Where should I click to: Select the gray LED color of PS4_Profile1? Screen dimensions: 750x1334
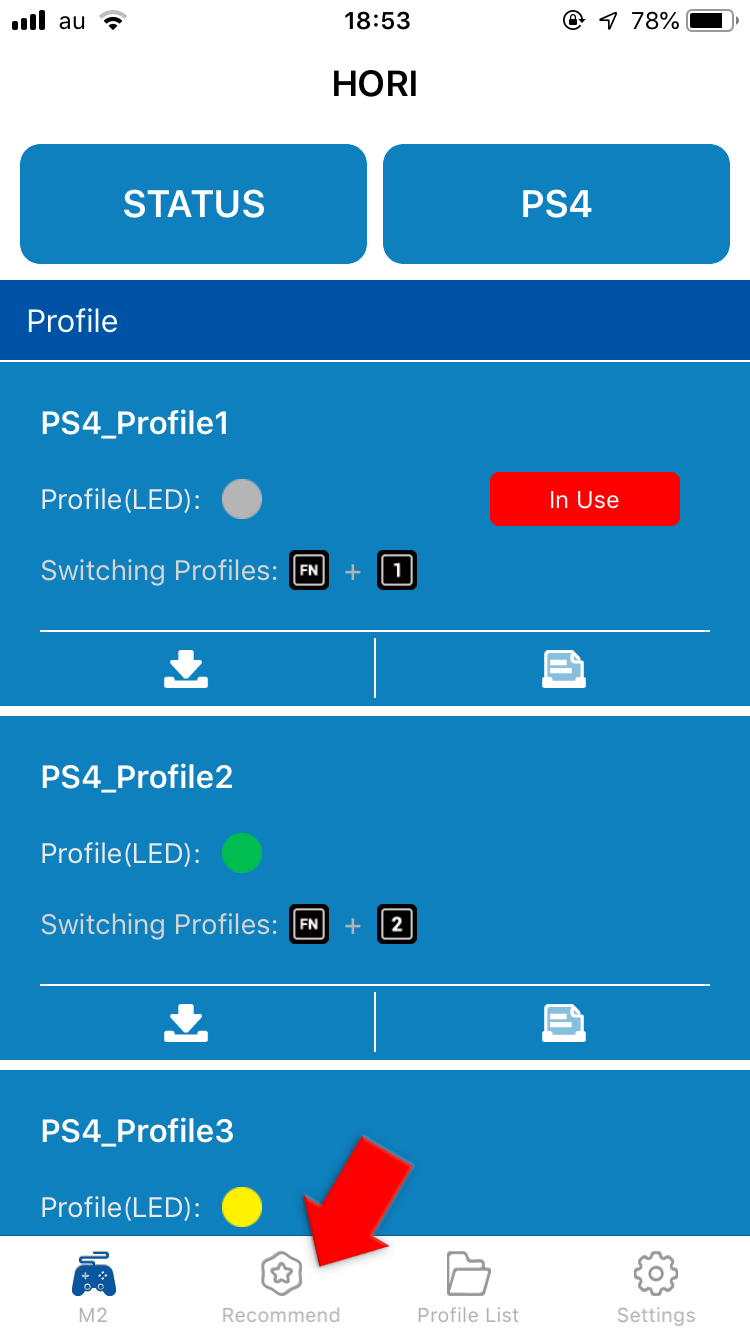pos(242,499)
